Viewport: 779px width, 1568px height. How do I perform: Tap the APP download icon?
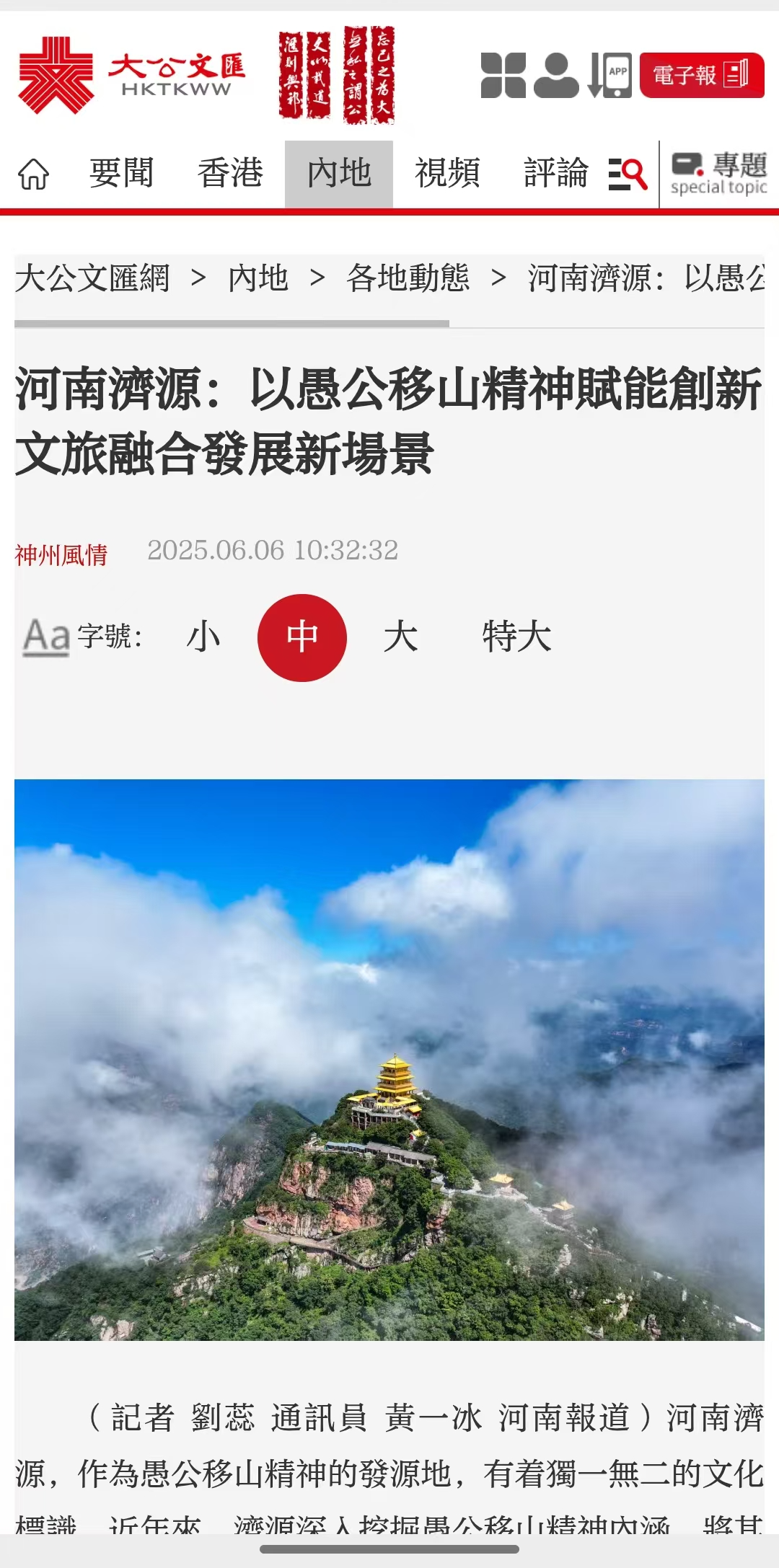point(610,75)
